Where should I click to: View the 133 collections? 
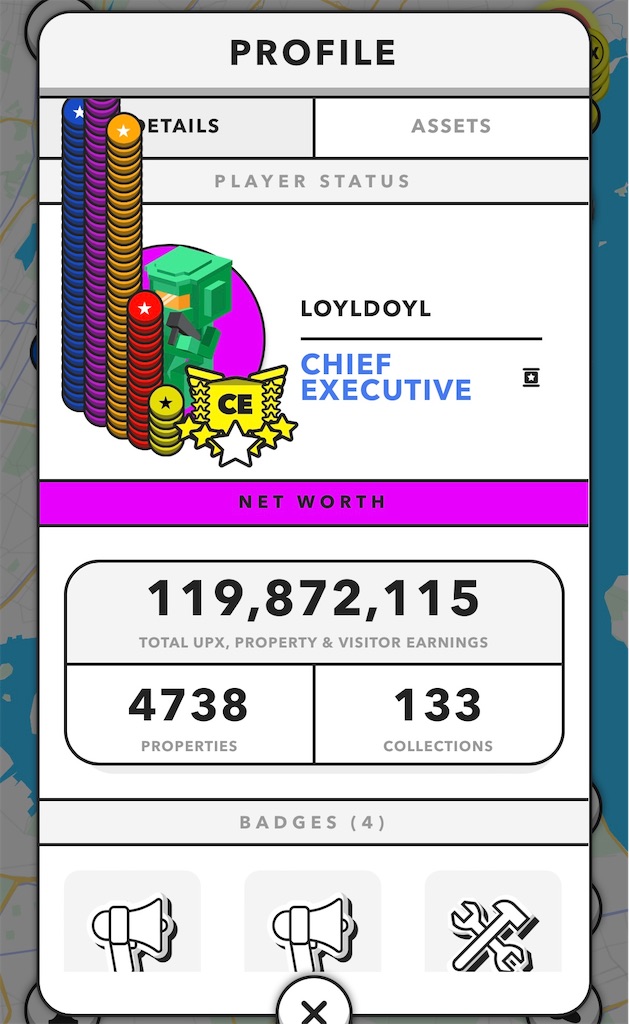click(x=438, y=715)
